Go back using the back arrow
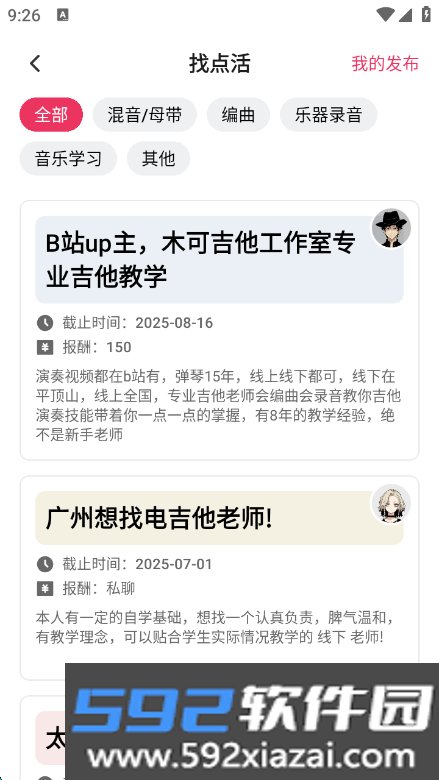The width and height of the screenshot is (439, 780). (35, 64)
